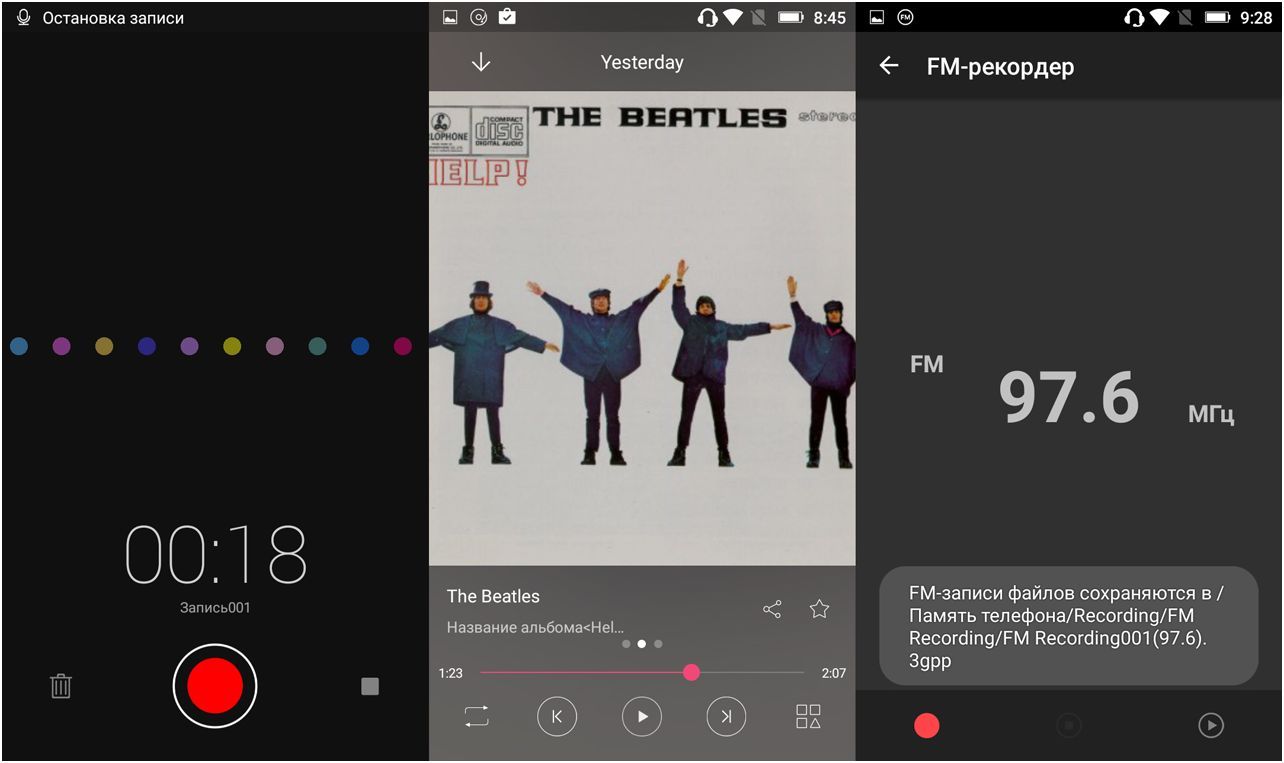This screenshot has height=763, width=1284.
Task: Share the Beatles song
Action: click(772, 609)
